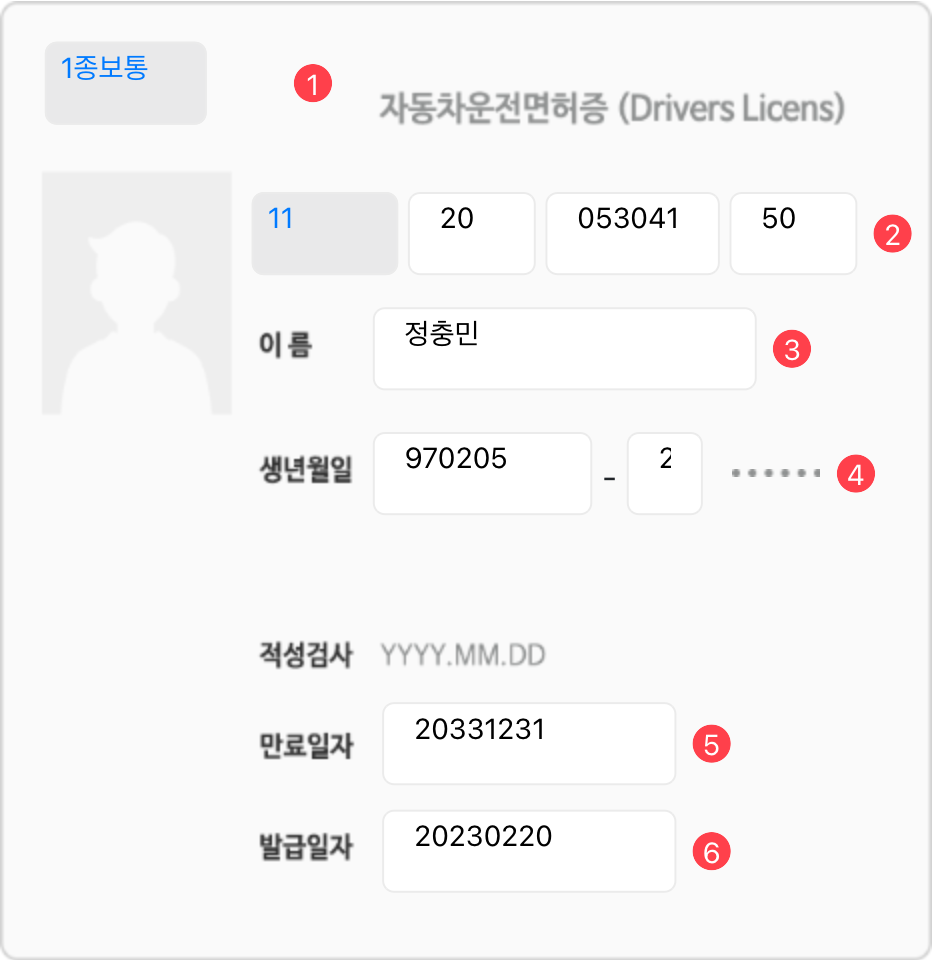932x960 pixels.
Task: Tap the license number field showing 20
Action: click(x=471, y=233)
